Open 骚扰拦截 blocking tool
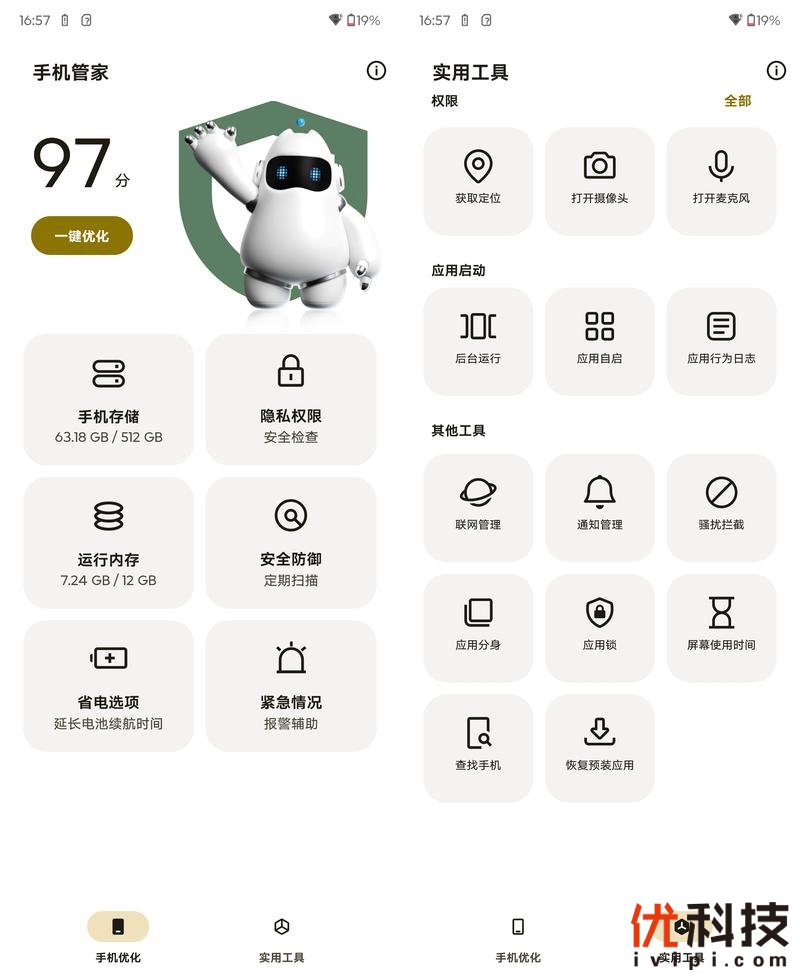The width and height of the screenshot is (800, 977). point(721,506)
